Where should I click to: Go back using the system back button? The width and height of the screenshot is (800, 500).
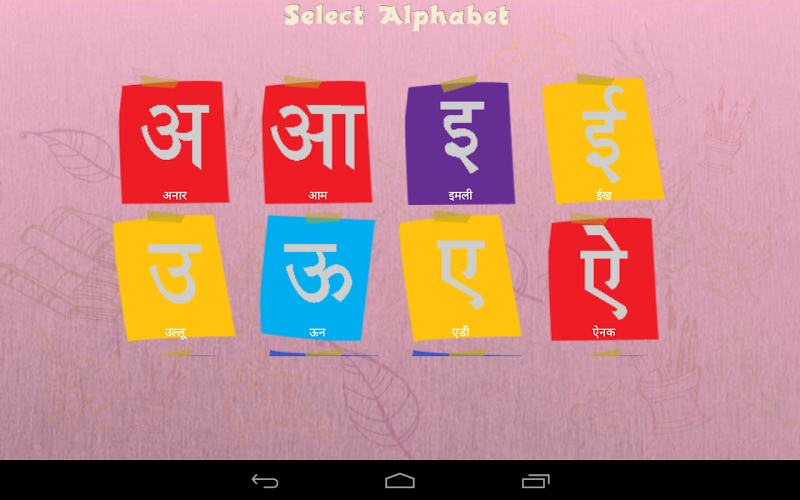coord(265,481)
